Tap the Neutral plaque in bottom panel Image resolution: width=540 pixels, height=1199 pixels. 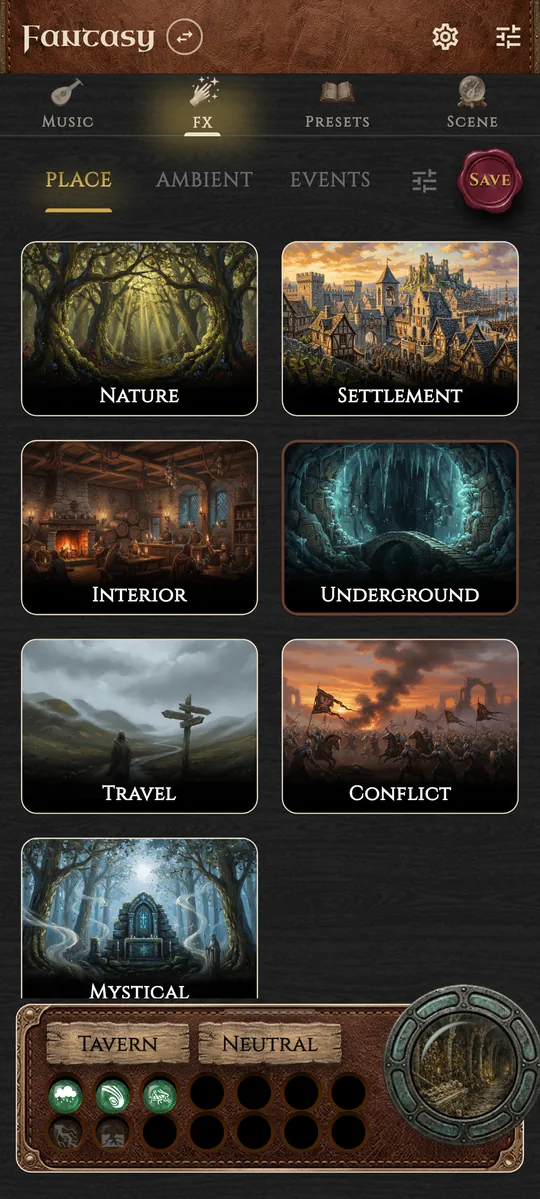coord(269,1044)
